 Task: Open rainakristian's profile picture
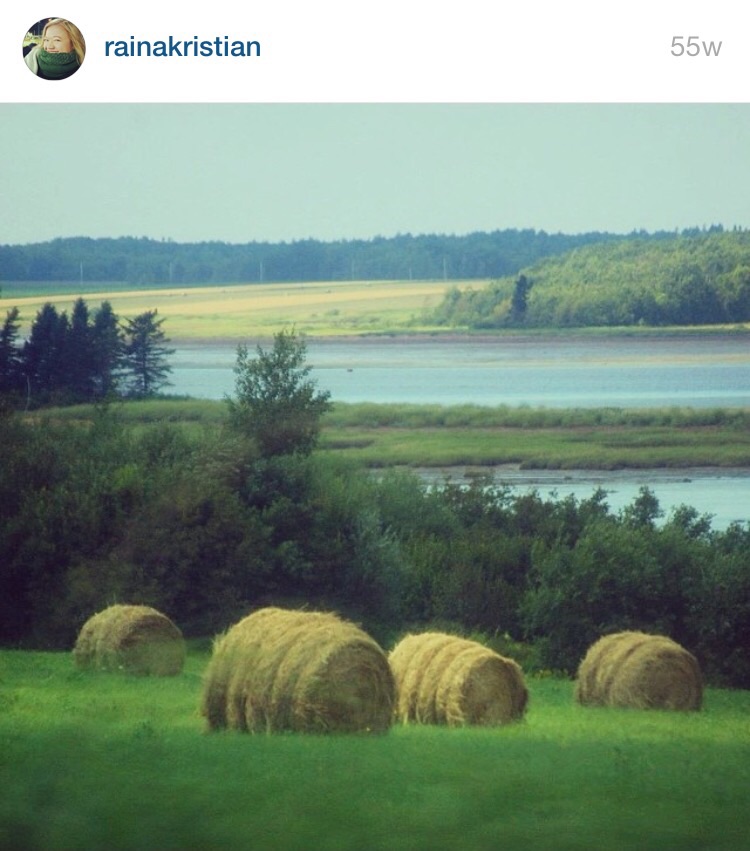[54, 48]
